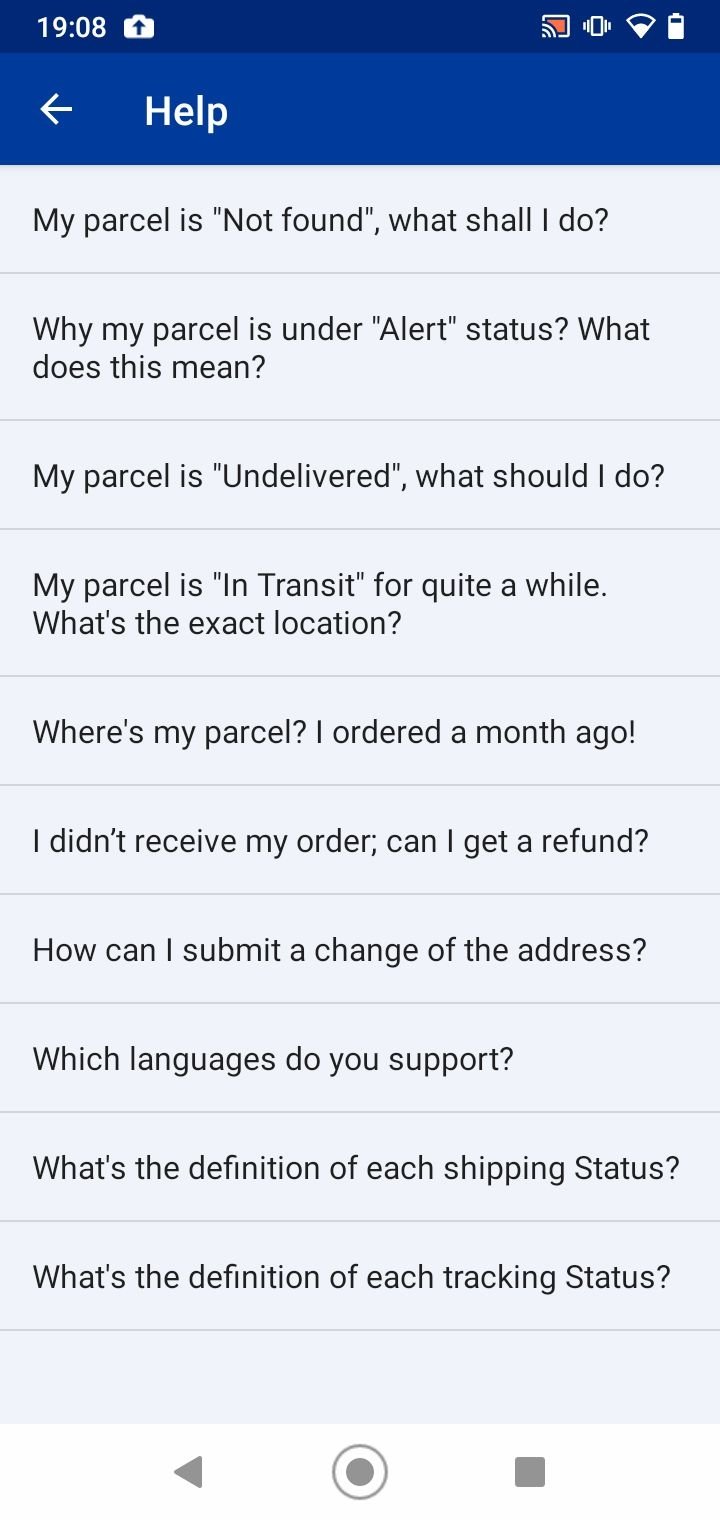Open "Which languages do you support?"

click(x=360, y=1058)
